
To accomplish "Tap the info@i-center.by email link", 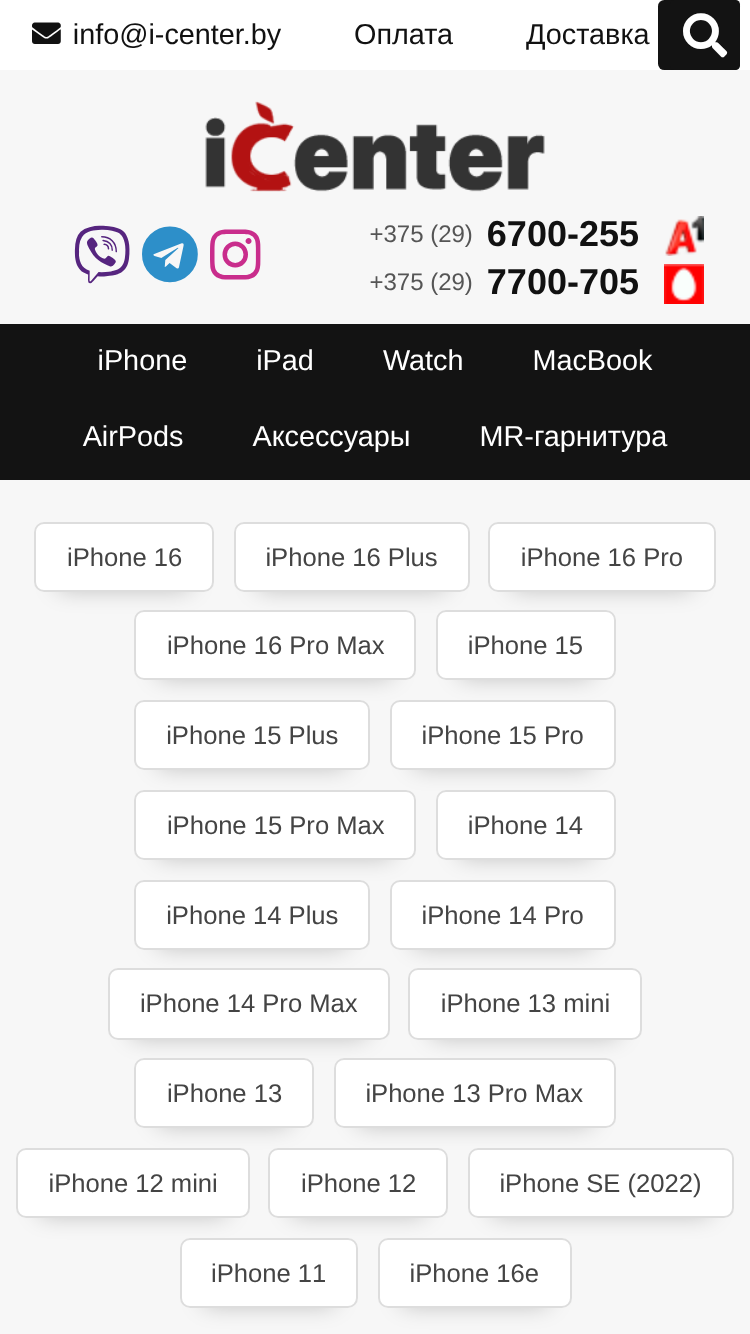I will 157,35.
